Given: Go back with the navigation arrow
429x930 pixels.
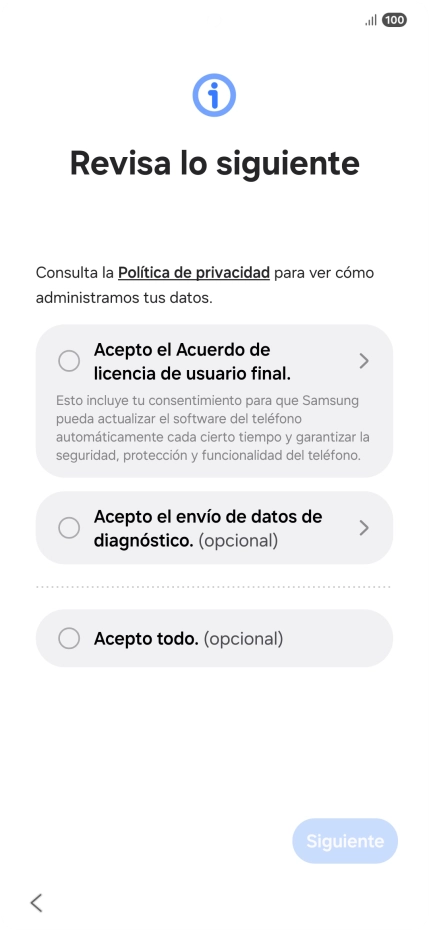Looking at the screenshot, I should click(36, 902).
